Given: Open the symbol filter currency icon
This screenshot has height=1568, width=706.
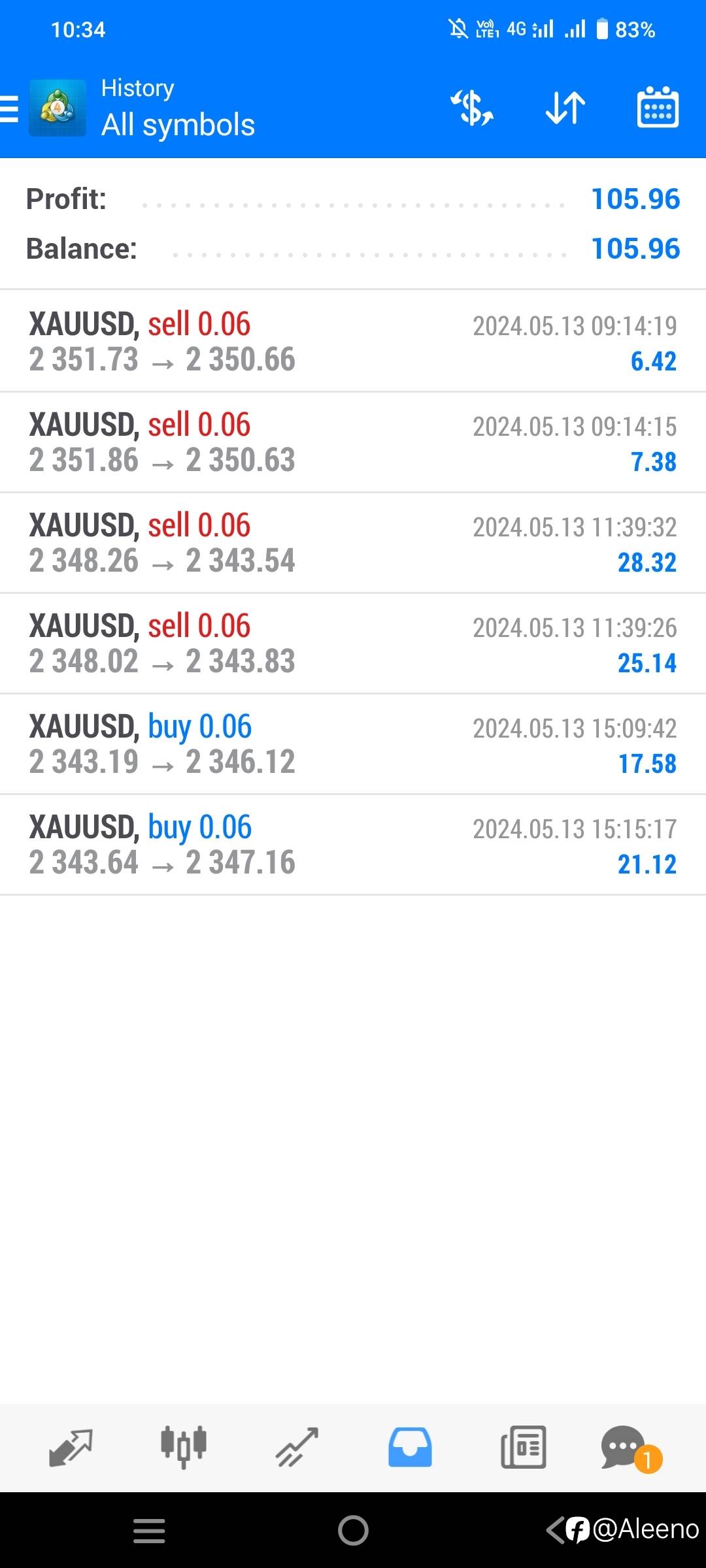Looking at the screenshot, I should pyautogui.click(x=472, y=108).
